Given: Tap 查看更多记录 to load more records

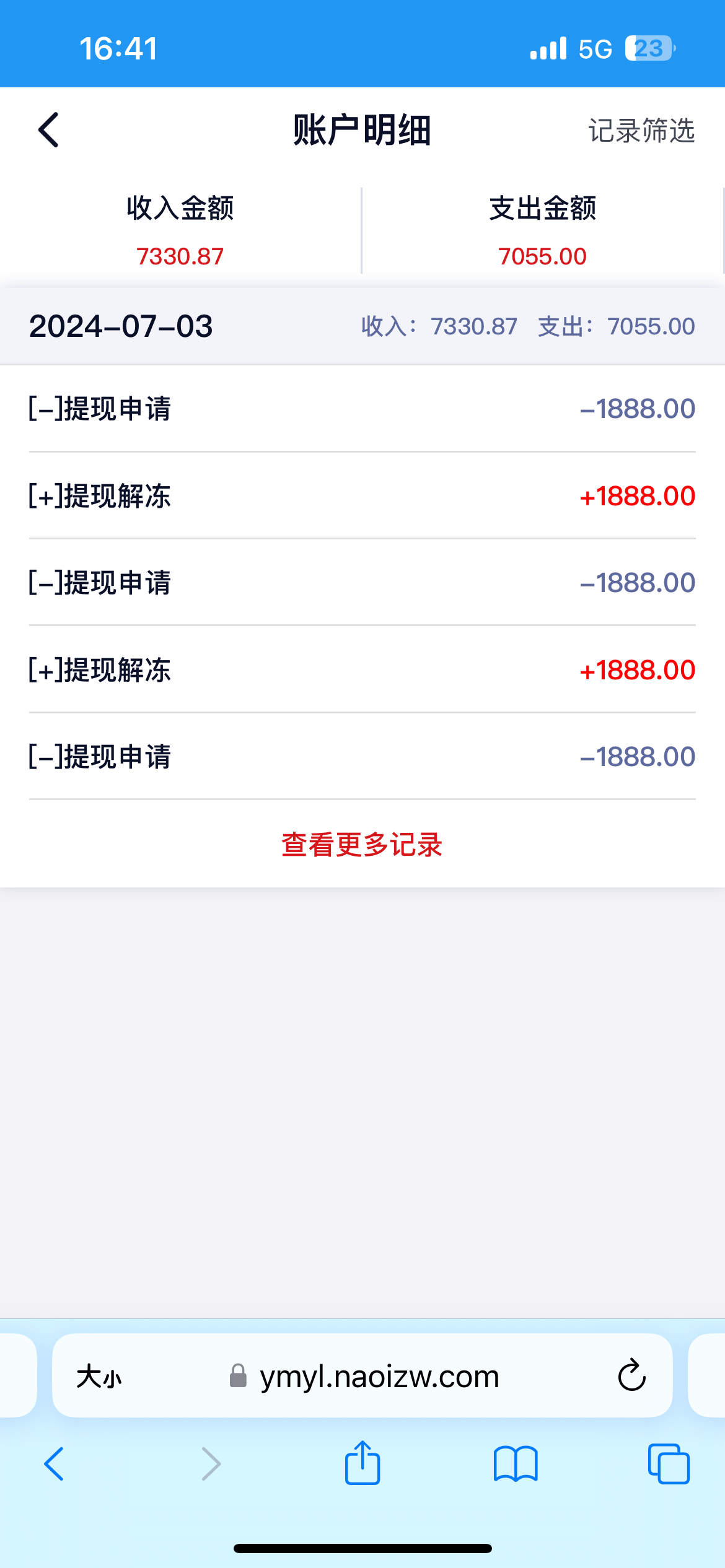Looking at the screenshot, I should tap(362, 845).
